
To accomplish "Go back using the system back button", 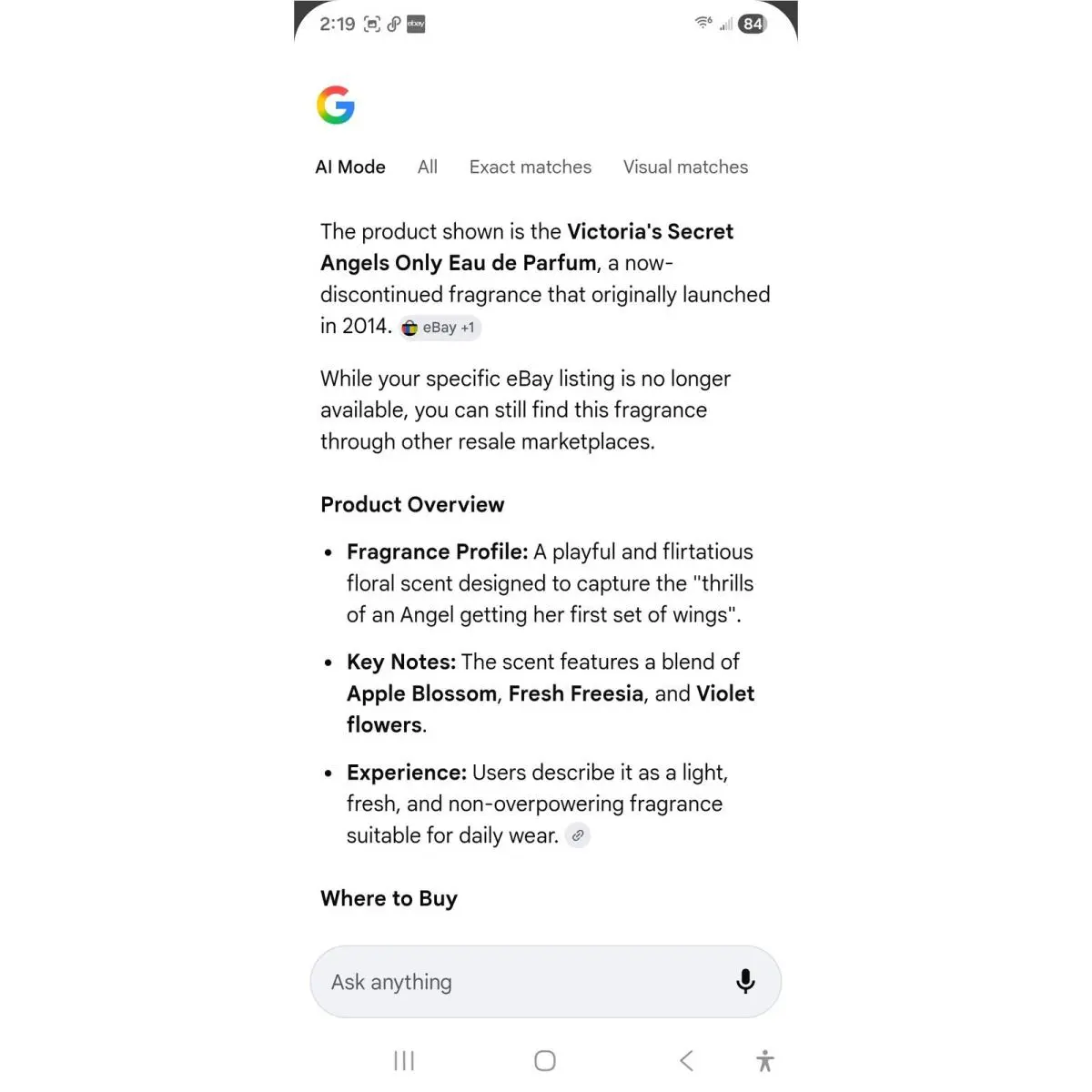I will (686, 1060).
